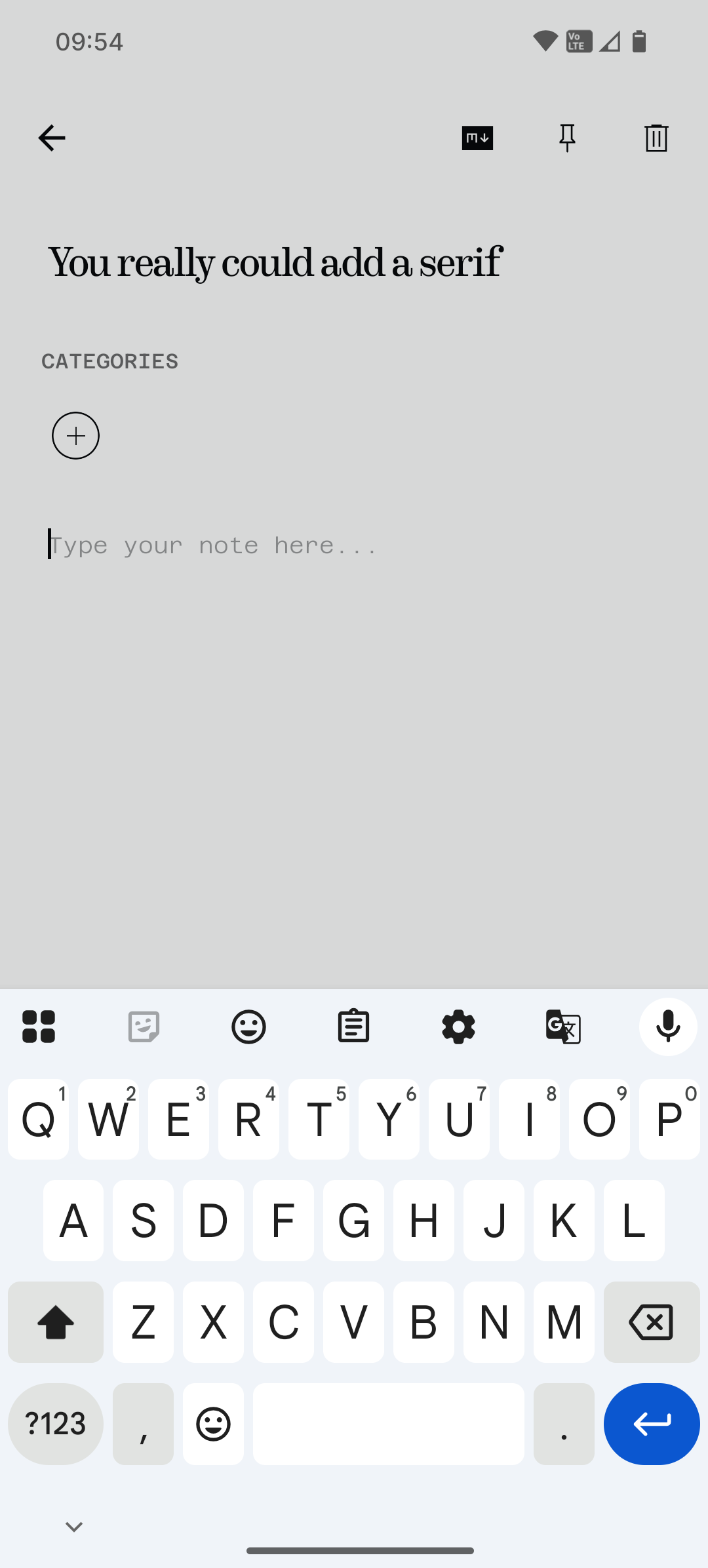Open emoji layer via smiley key
This screenshot has width=708, height=1568.
213,1424
